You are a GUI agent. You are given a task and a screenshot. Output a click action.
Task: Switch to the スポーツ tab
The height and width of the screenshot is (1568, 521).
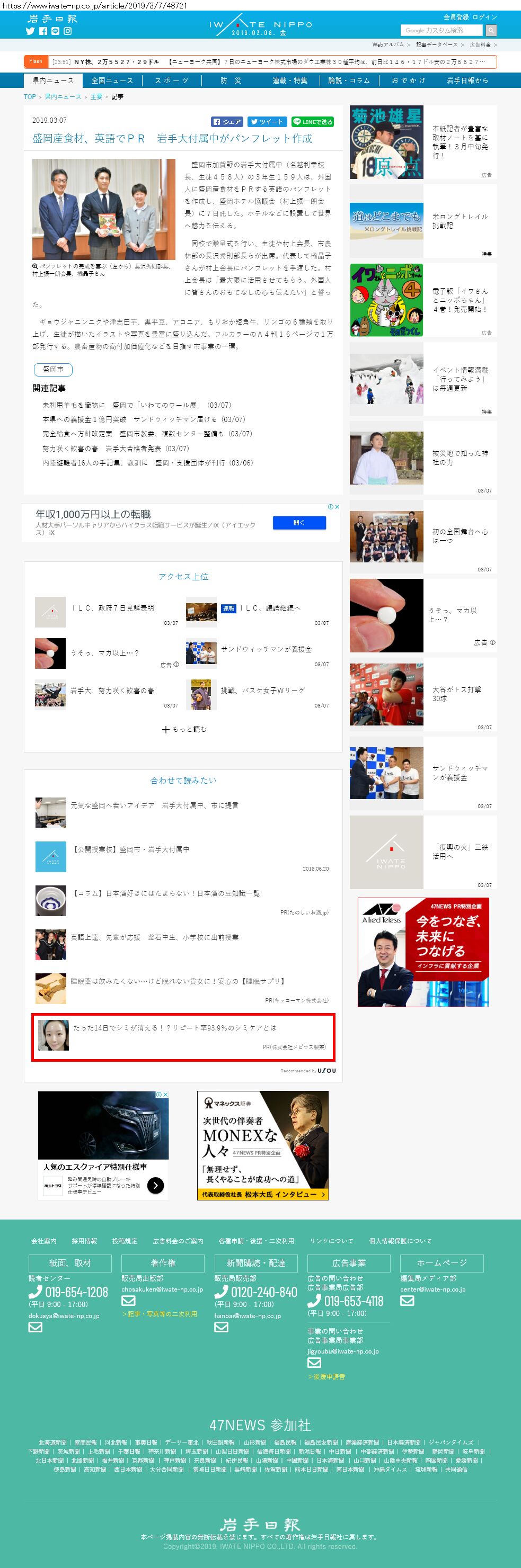click(x=171, y=80)
